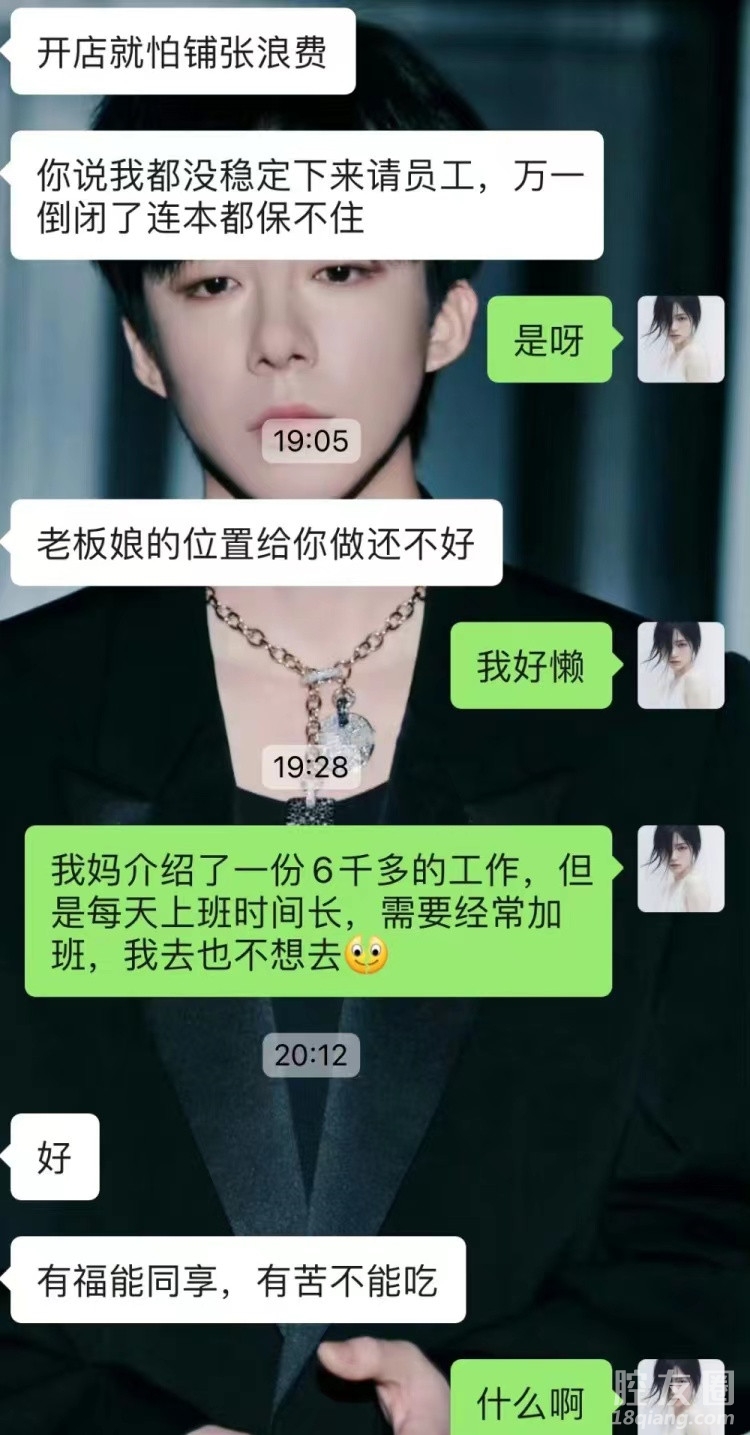Open sender's avatar beside the 是呀 message
Screen dimensions: 750x1435
[681, 339]
